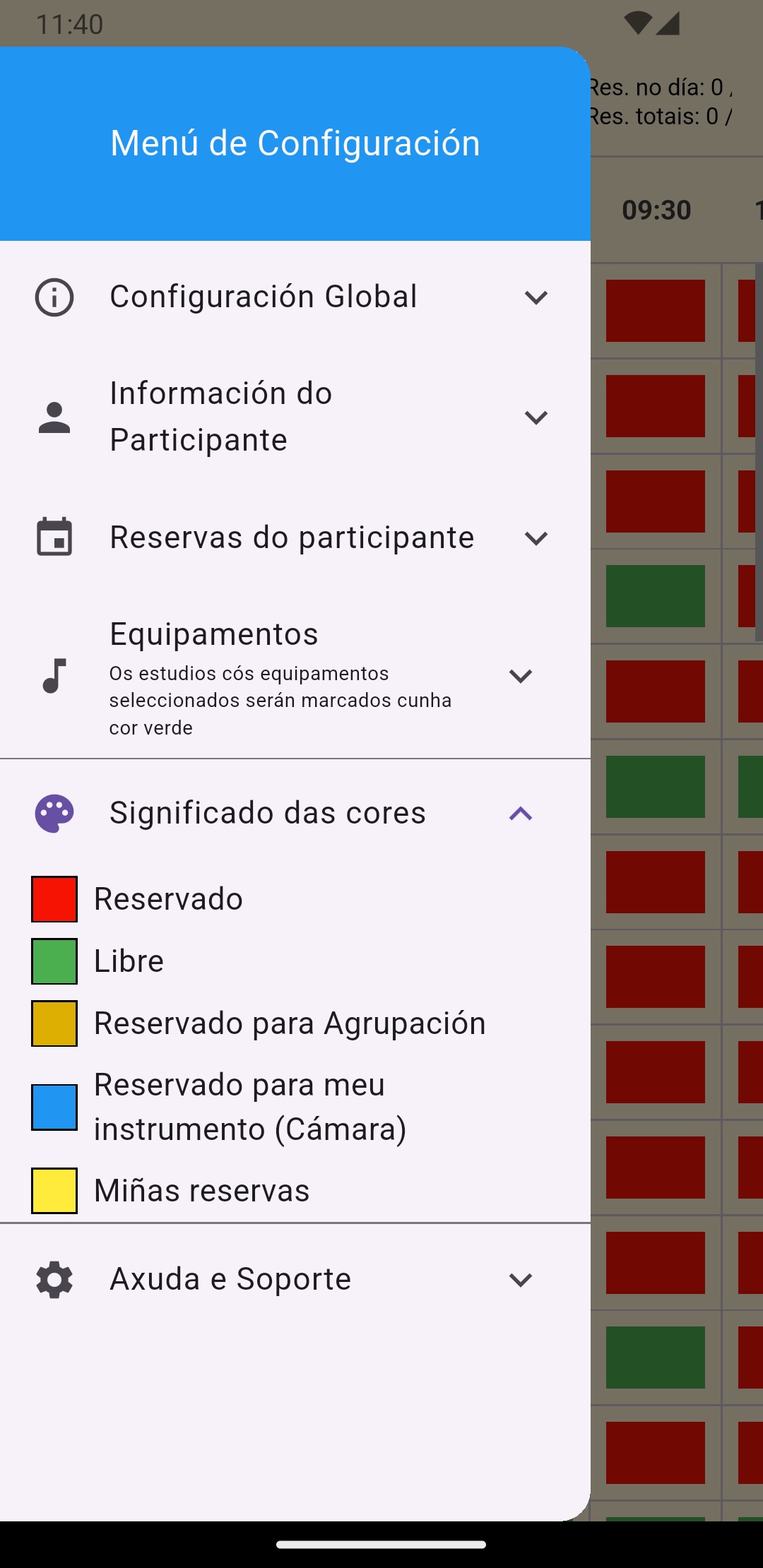
Task: Collapse the Significado das cores section
Action: (521, 812)
